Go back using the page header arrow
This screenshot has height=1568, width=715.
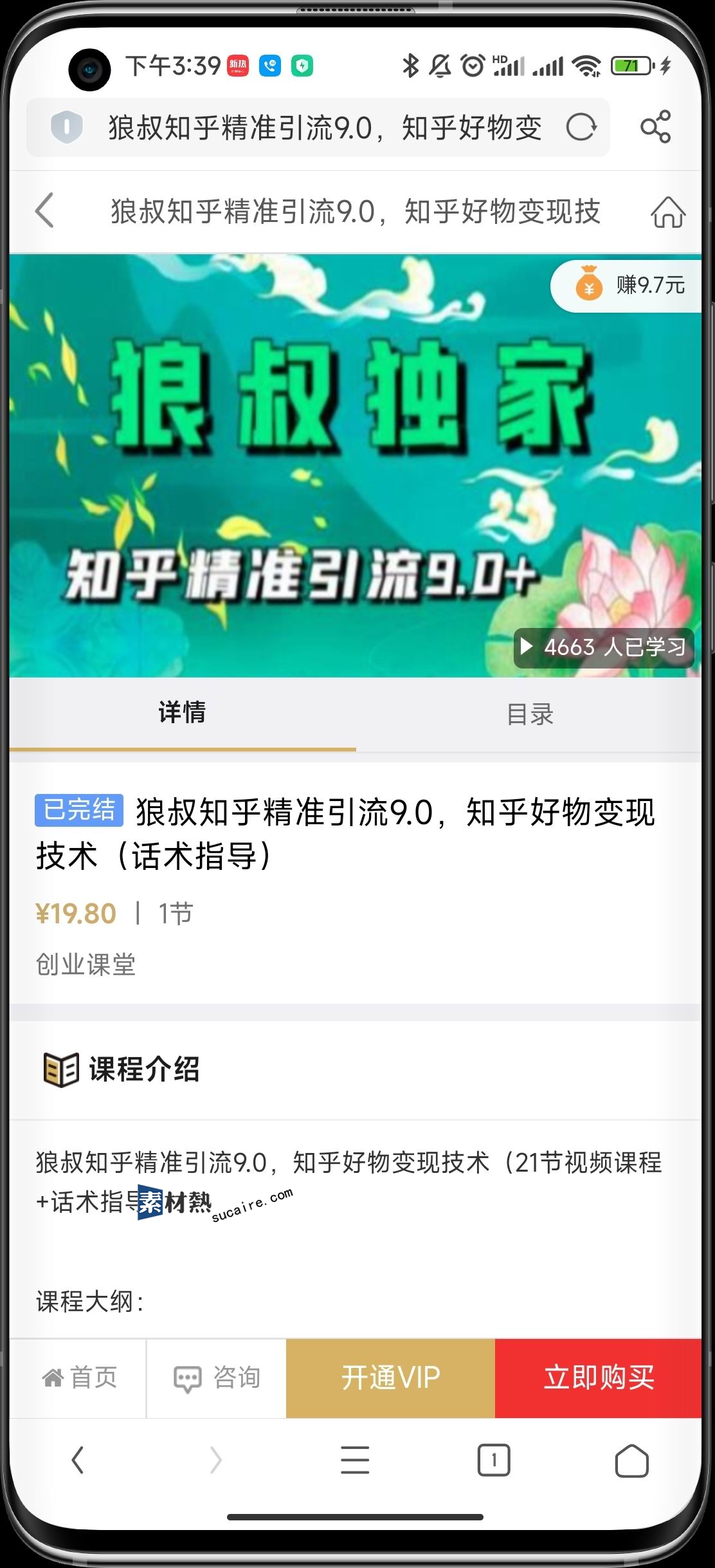[x=44, y=210]
